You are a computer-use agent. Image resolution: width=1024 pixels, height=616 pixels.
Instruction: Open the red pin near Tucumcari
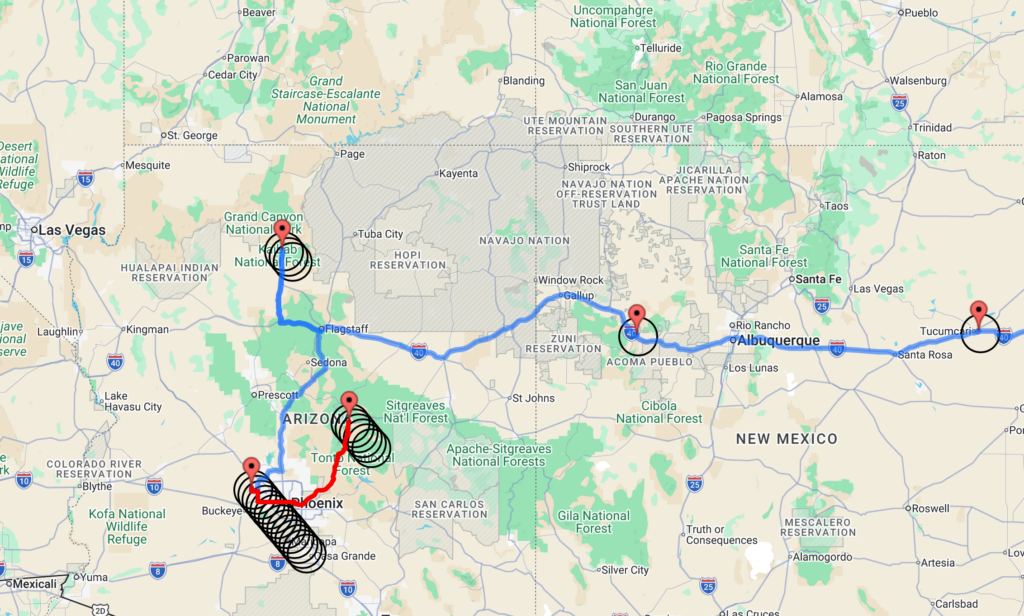tap(980, 311)
